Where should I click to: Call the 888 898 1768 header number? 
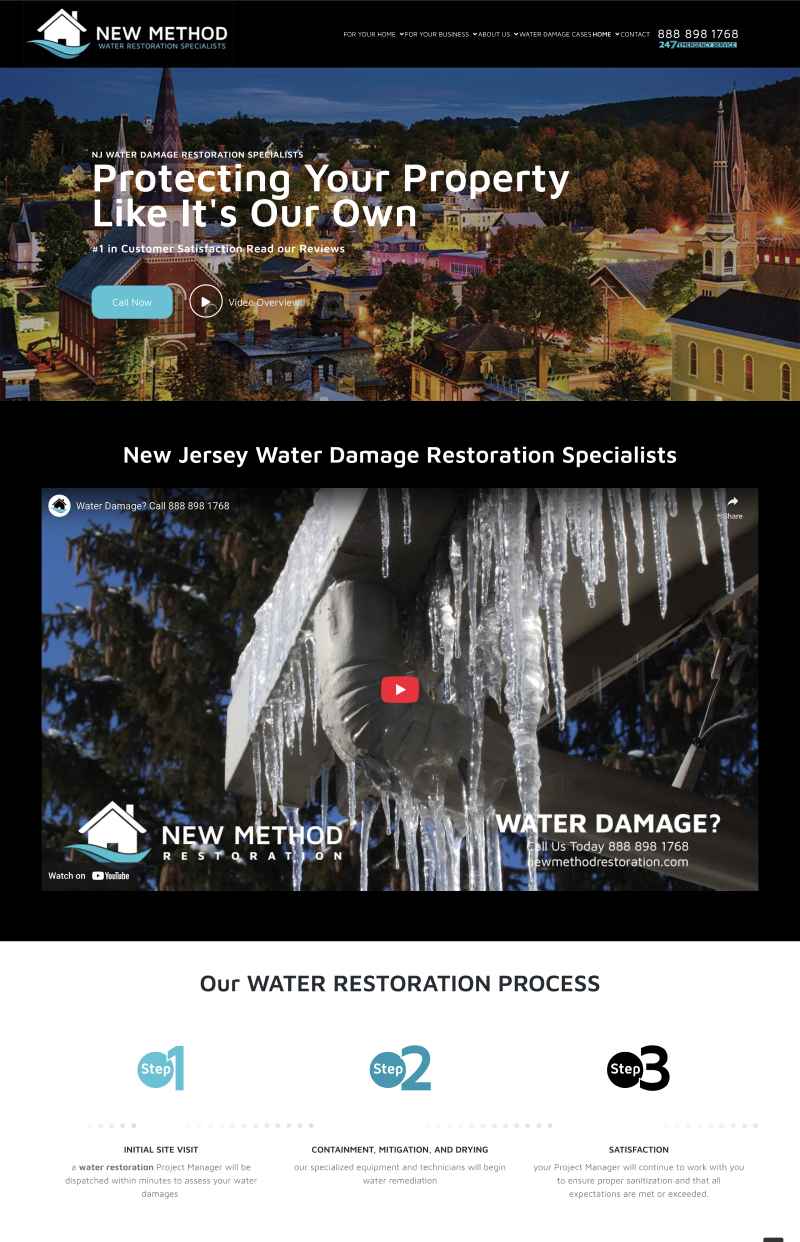coord(697,33)
